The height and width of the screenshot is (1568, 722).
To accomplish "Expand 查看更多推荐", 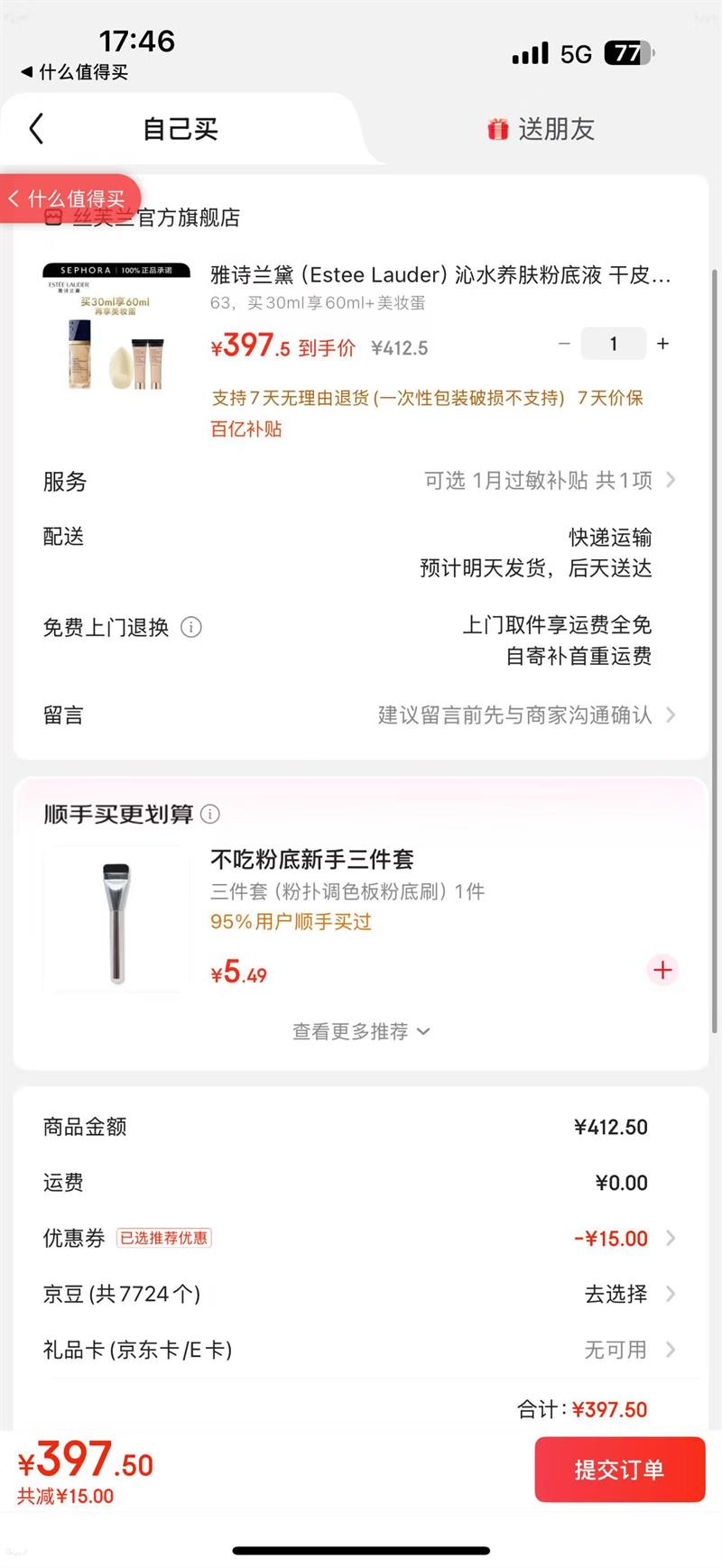I will [x=361, y=1031].
